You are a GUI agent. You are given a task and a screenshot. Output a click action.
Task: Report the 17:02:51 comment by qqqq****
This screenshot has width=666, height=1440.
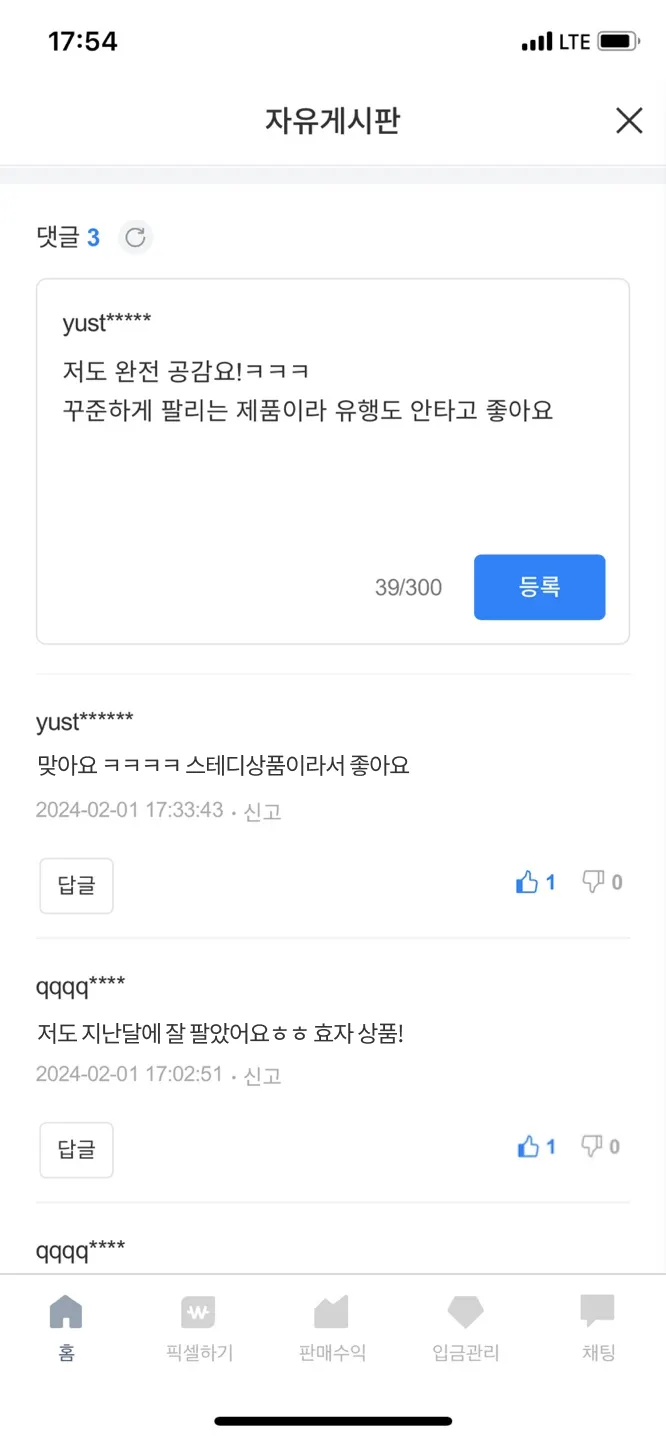click(263, 1076)
